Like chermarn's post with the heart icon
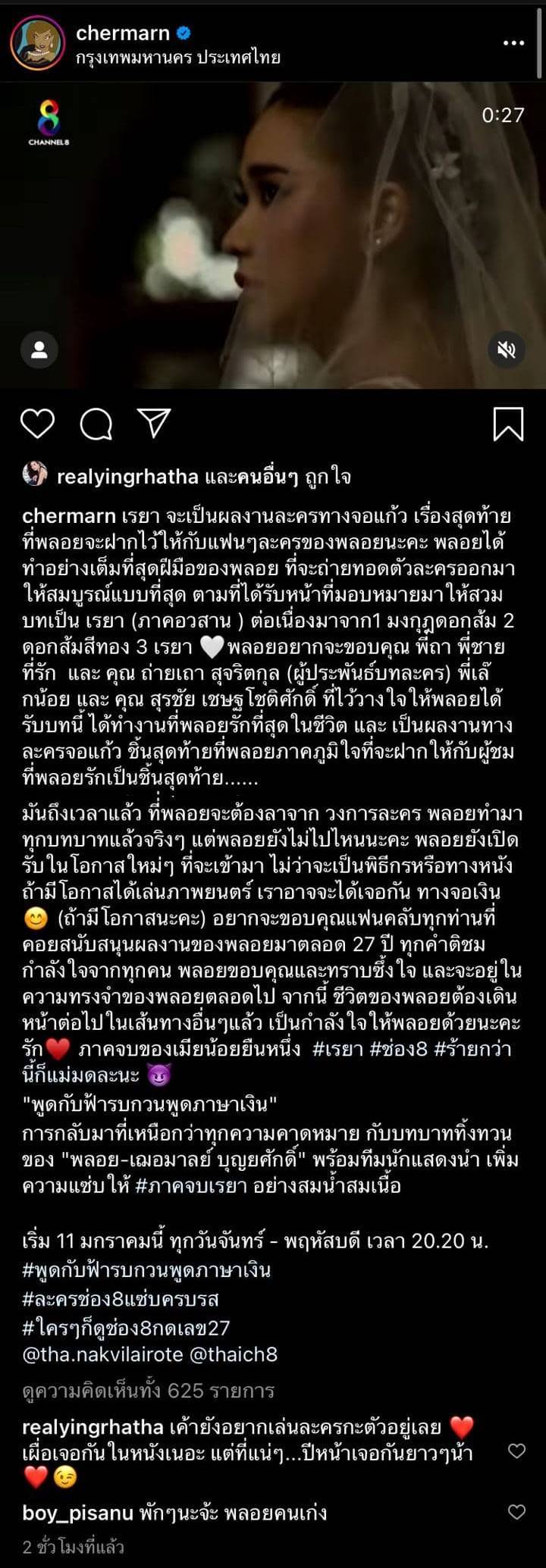 (37, 424)
